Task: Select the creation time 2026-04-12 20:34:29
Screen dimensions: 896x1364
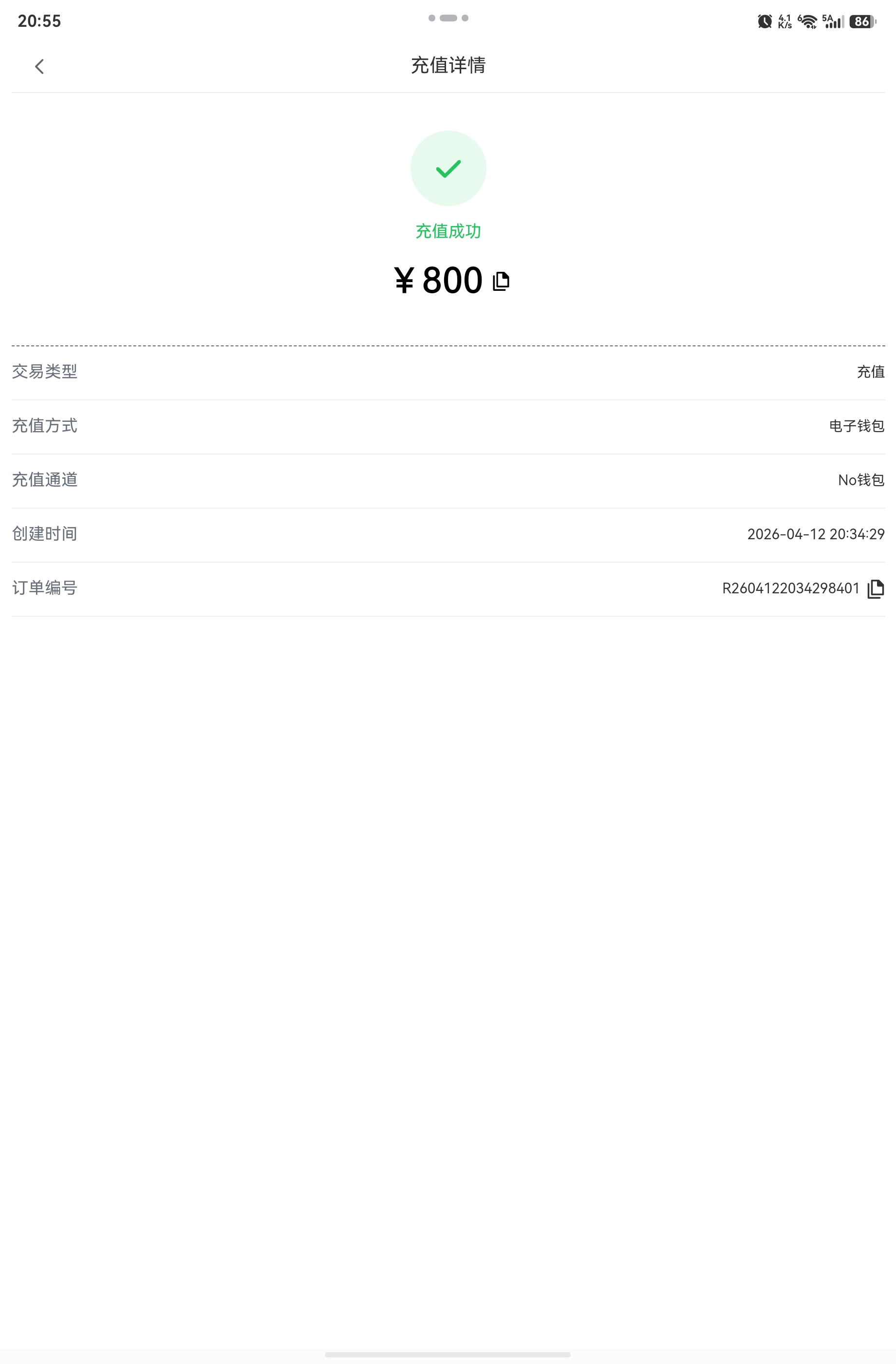Action: coord(816,533)
